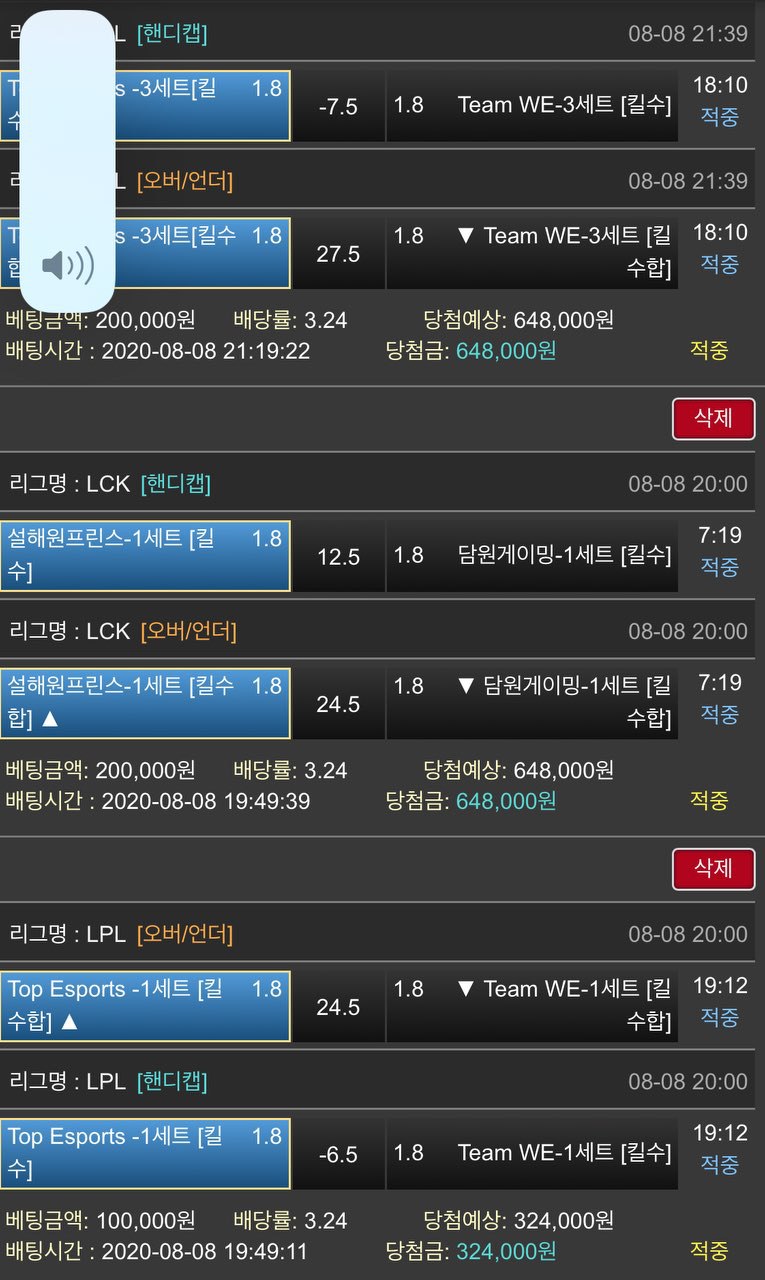Tap 삭제 button above the LPL 1세트 bet

(x=713, y=868)
